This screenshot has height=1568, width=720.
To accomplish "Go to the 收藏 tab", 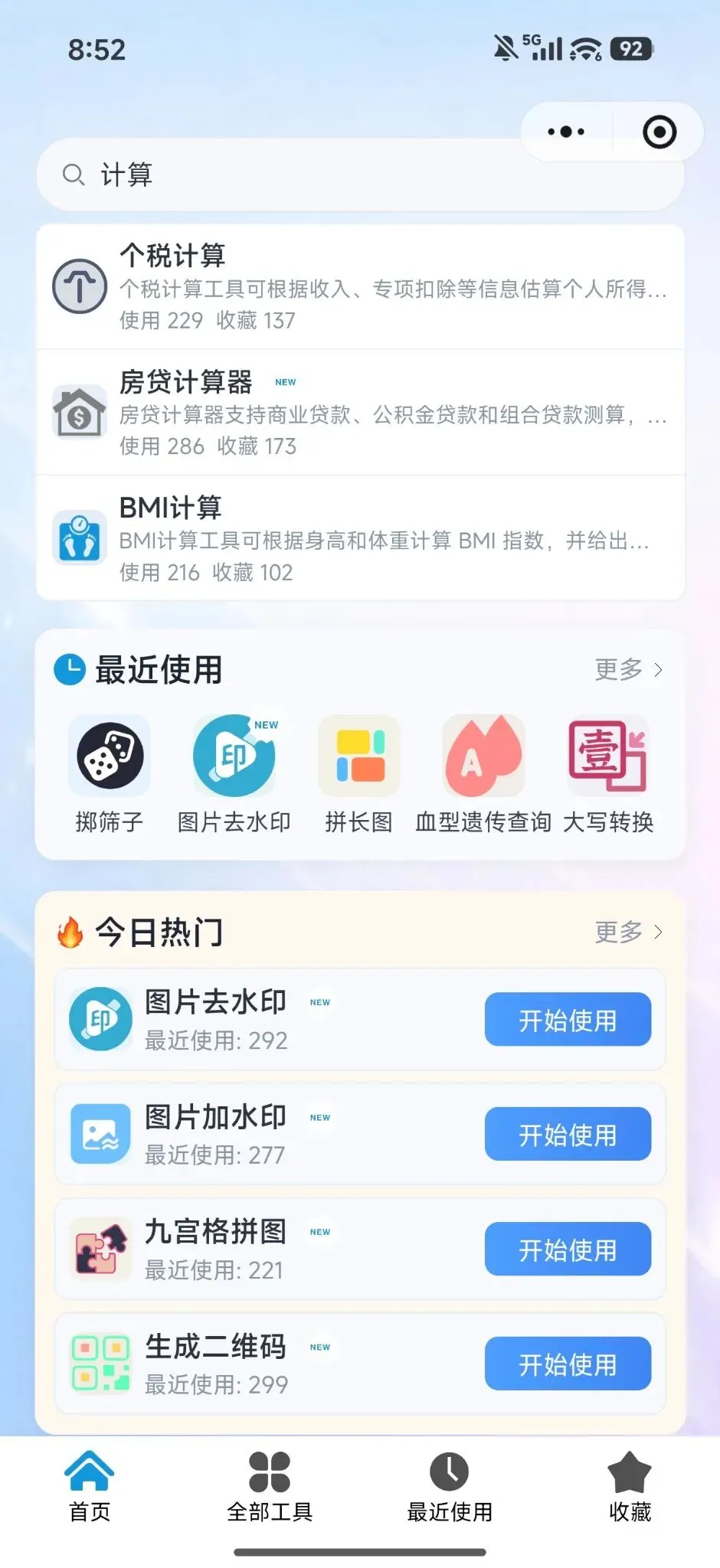I will 630,1487.
